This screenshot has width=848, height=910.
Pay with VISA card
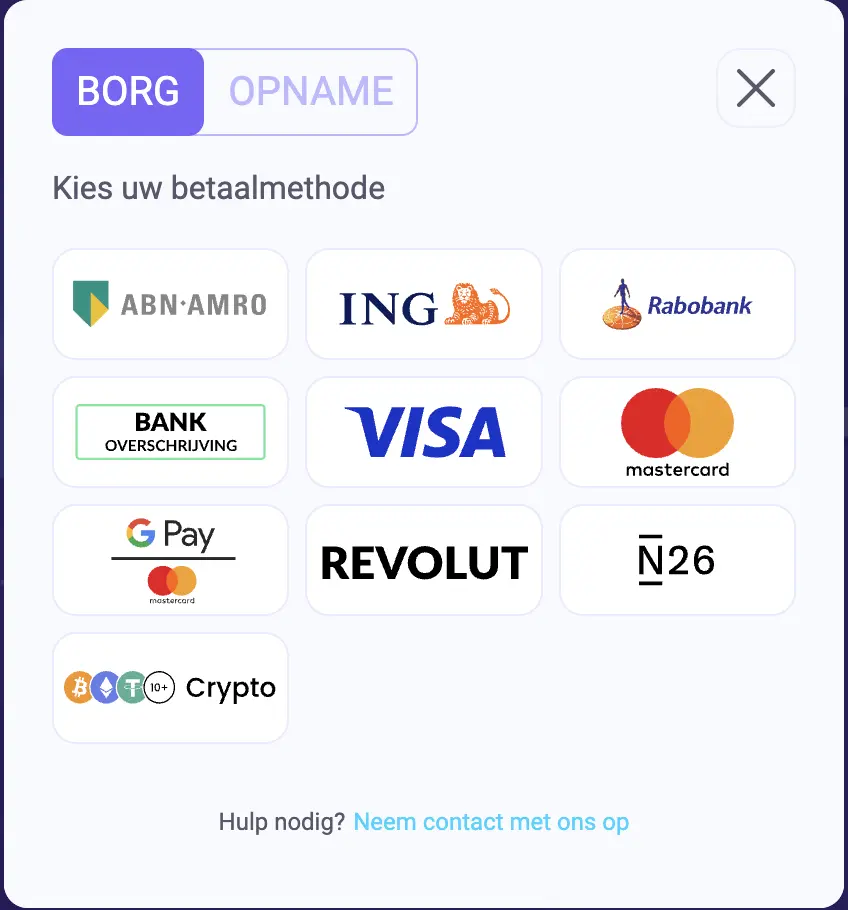coord(423,432)
